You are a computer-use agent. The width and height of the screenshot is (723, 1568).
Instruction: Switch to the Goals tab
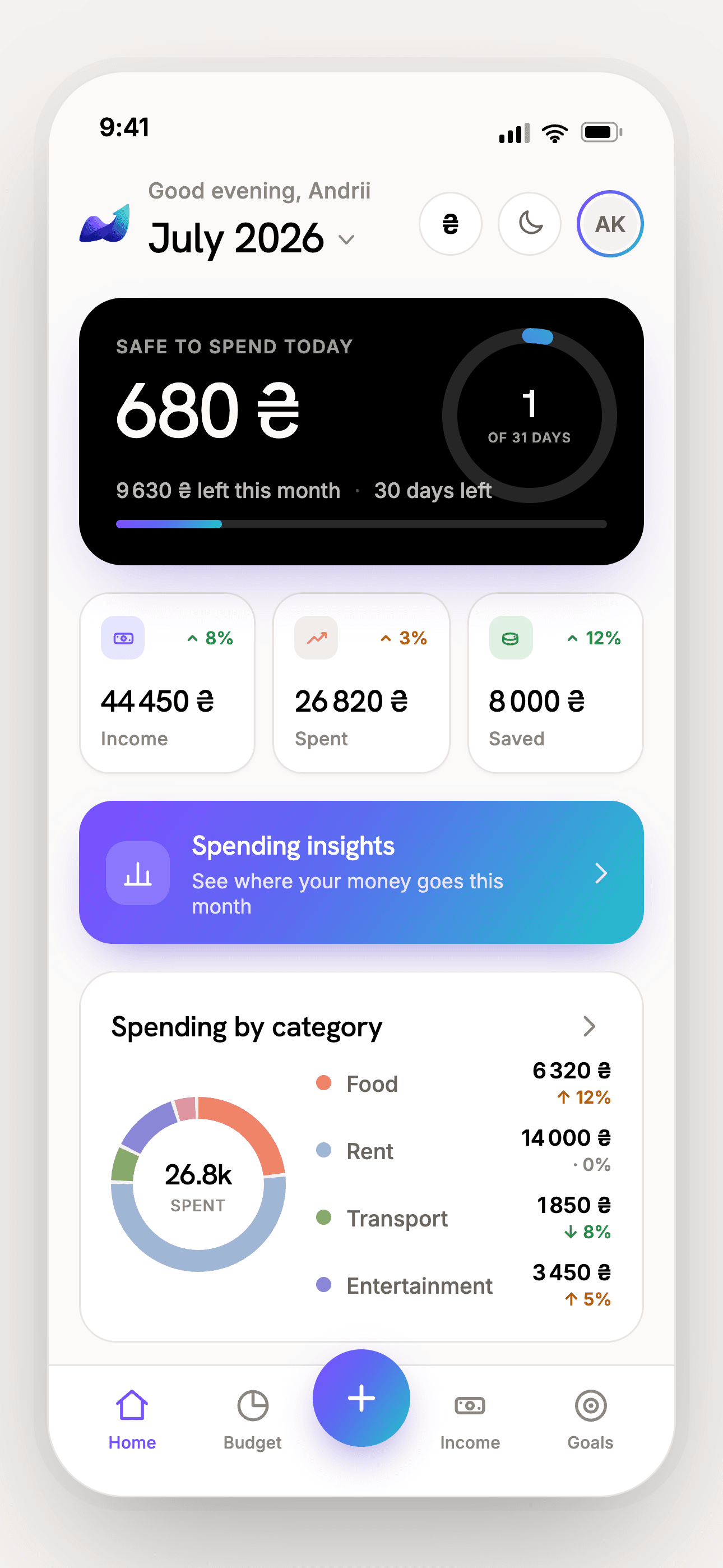590,1421
